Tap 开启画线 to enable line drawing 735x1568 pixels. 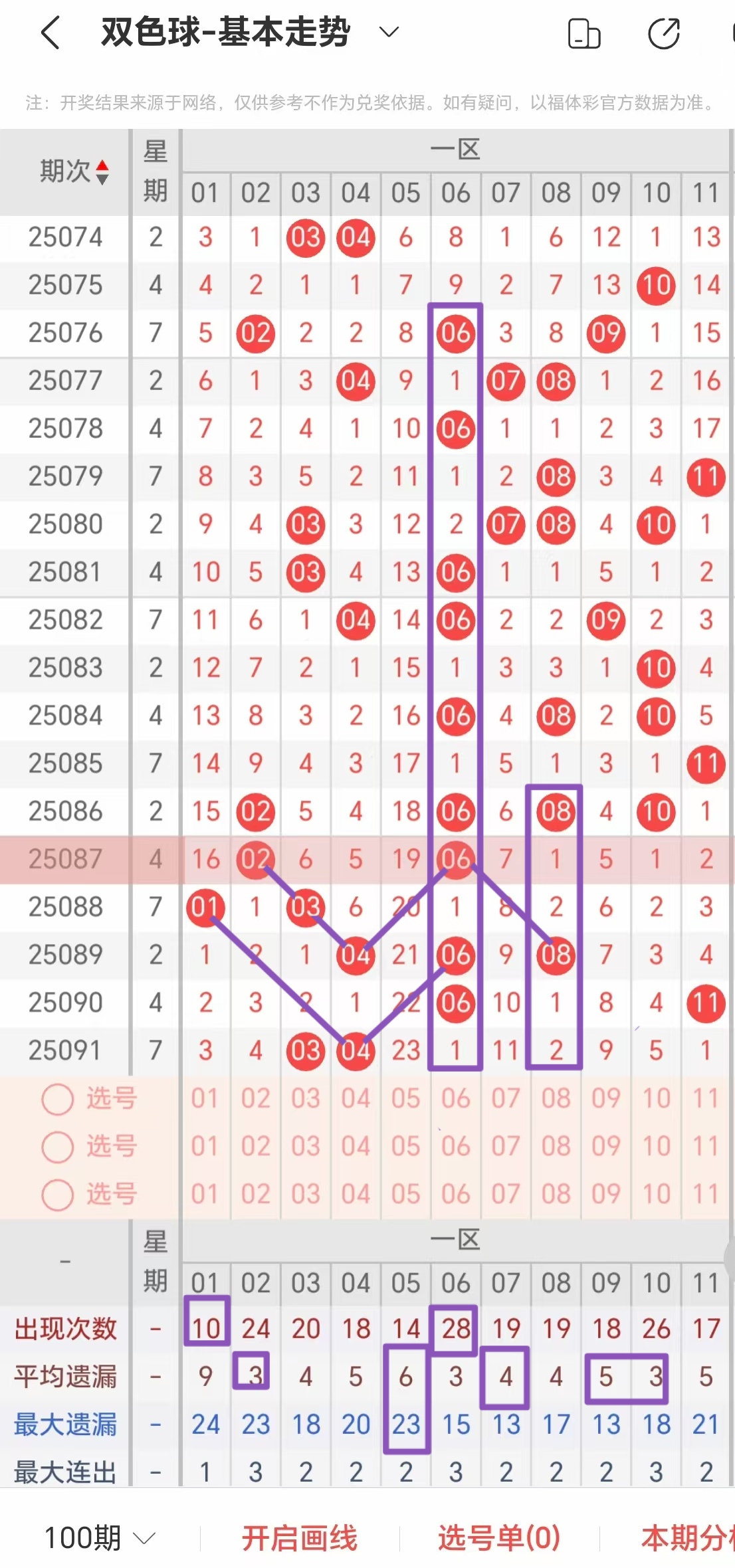tap(299, 1538)
